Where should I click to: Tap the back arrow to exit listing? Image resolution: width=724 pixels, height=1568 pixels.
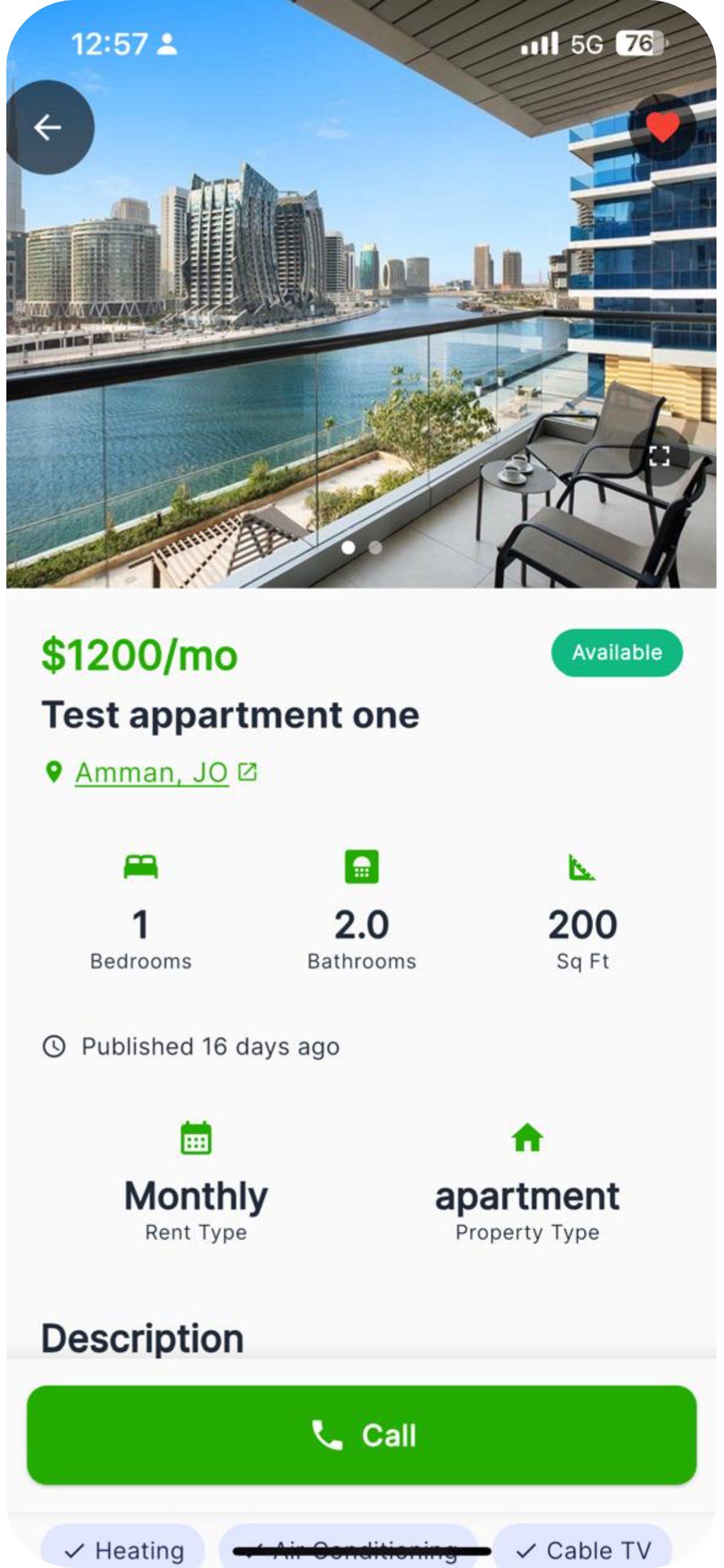pyautogui.click(x=50, y=127)
